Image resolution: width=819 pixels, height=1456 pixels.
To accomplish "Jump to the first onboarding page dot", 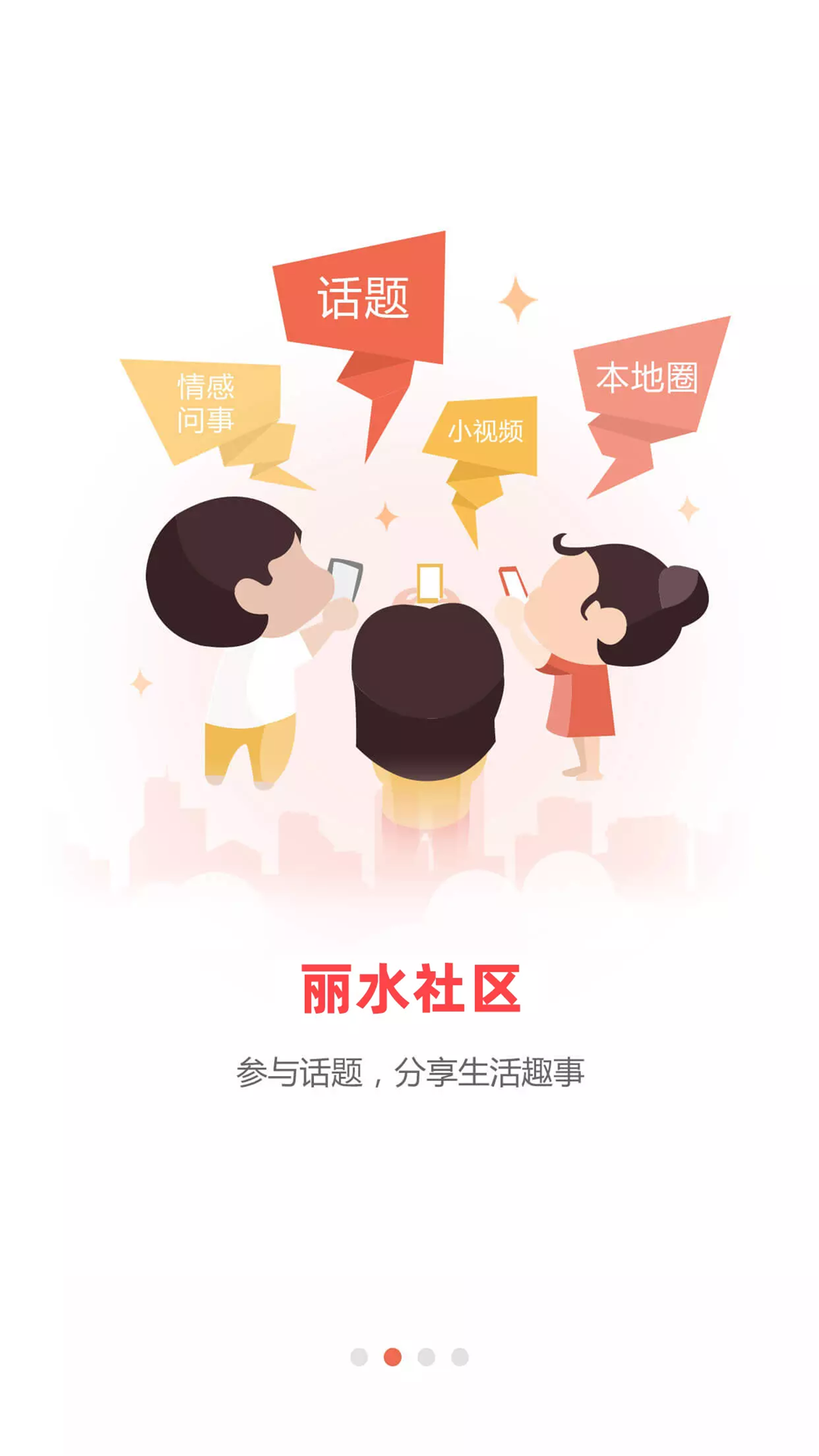I will tap(359, 1357).
